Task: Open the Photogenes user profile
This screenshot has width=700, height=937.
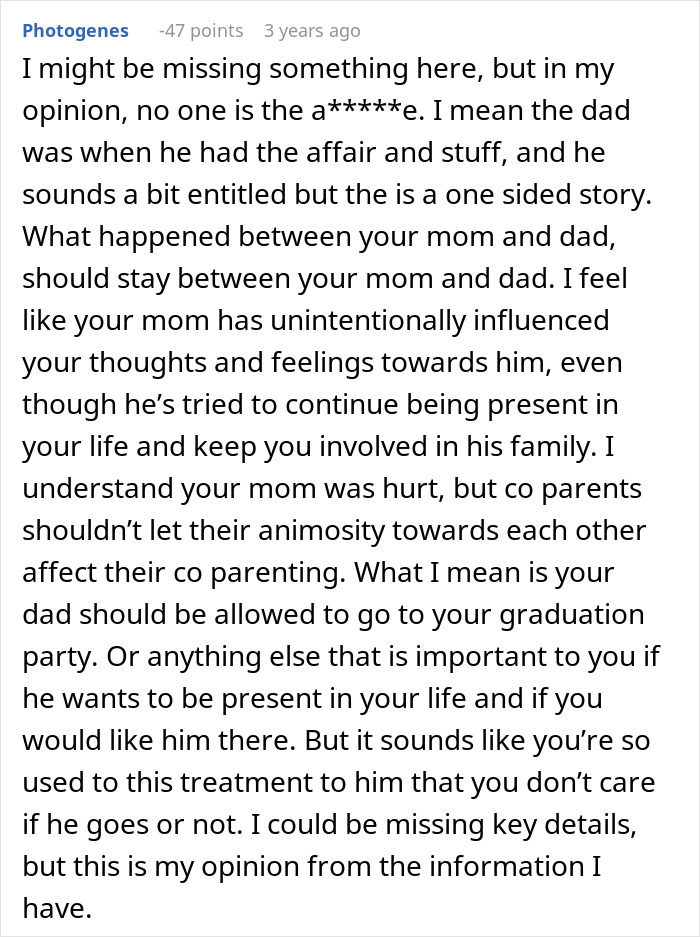Action: pyautogui.click(x=75, y=31)
